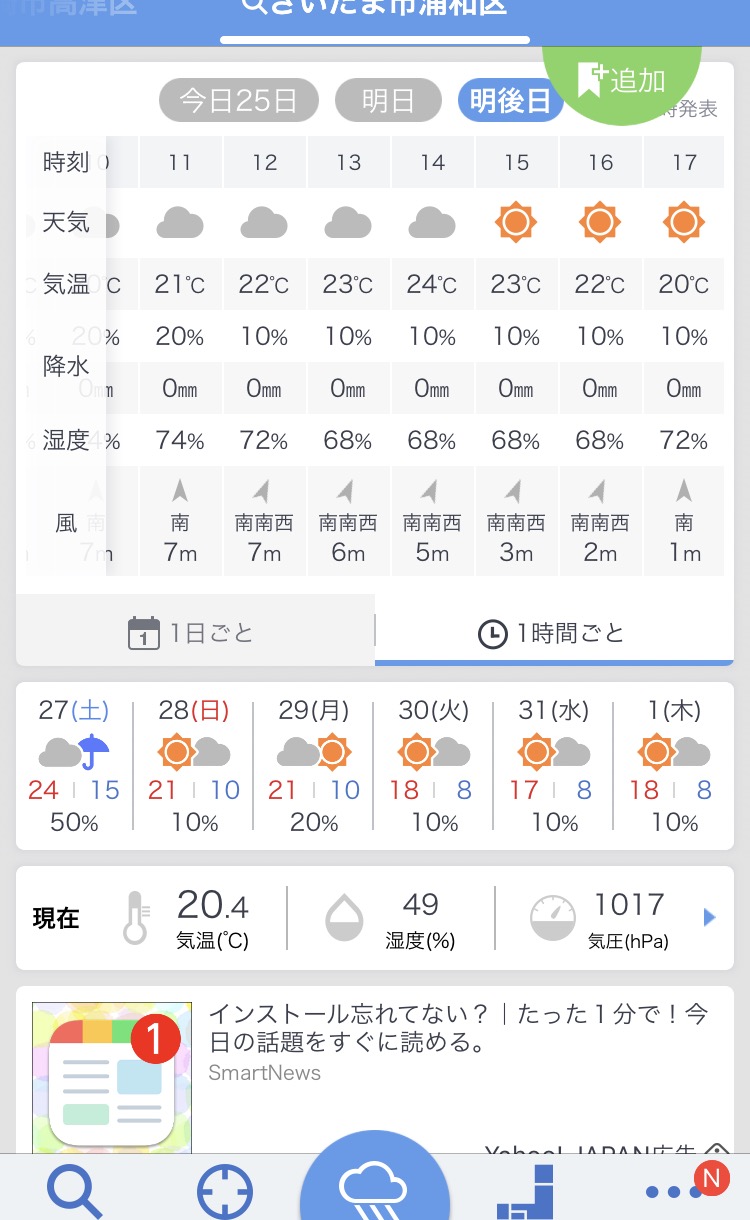Screen dimensions: 750x1220
Task: Open the center rain cloud tab
Action: click(374, 1185)
